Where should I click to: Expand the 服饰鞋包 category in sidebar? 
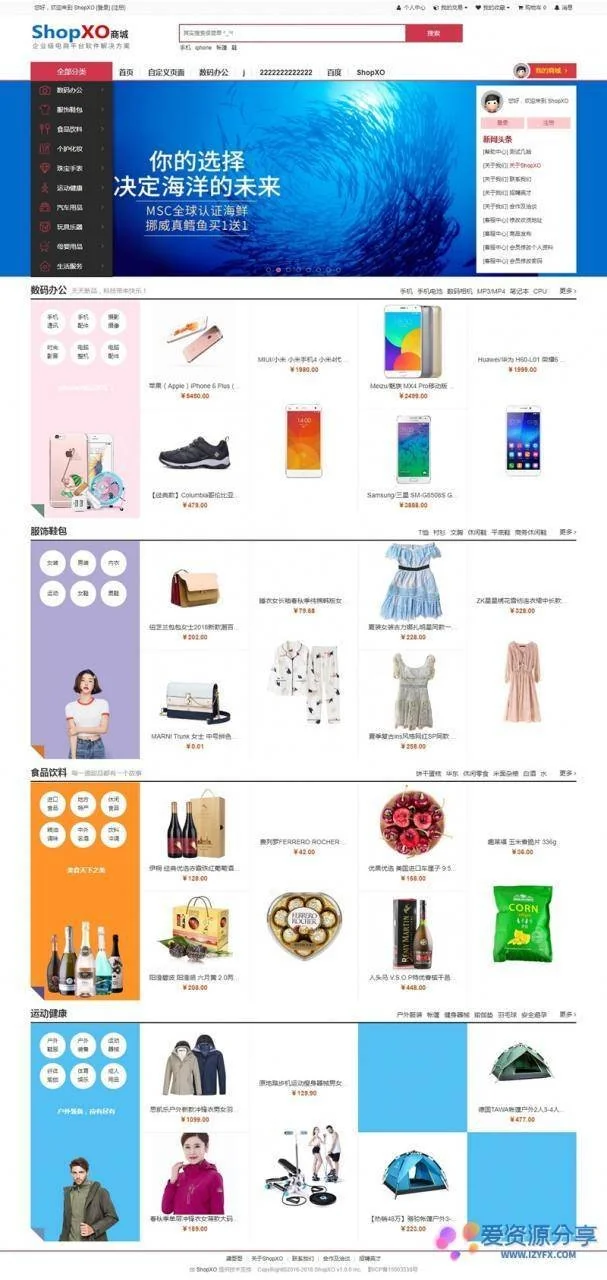point(70,109)
